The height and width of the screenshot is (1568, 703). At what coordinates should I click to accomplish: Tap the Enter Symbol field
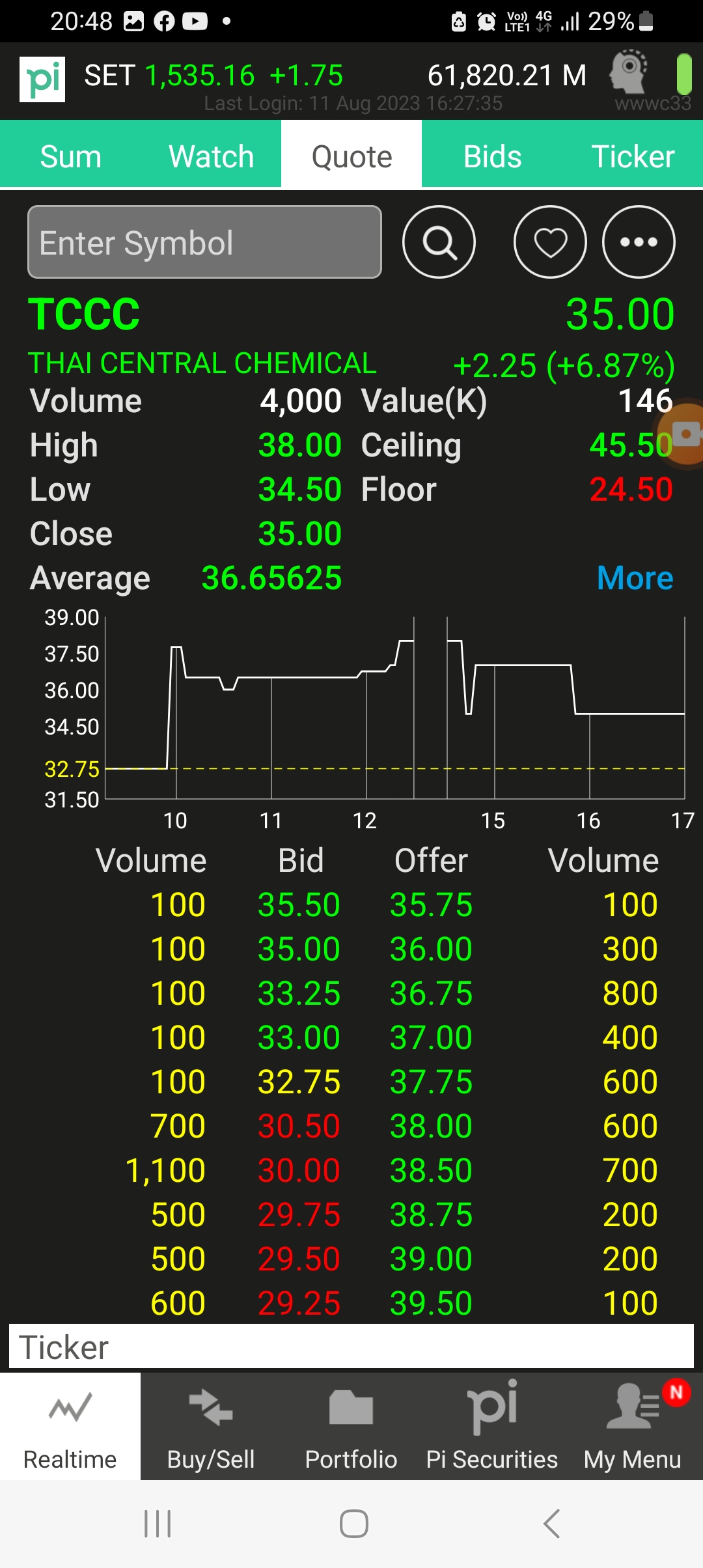pos(204,242)
